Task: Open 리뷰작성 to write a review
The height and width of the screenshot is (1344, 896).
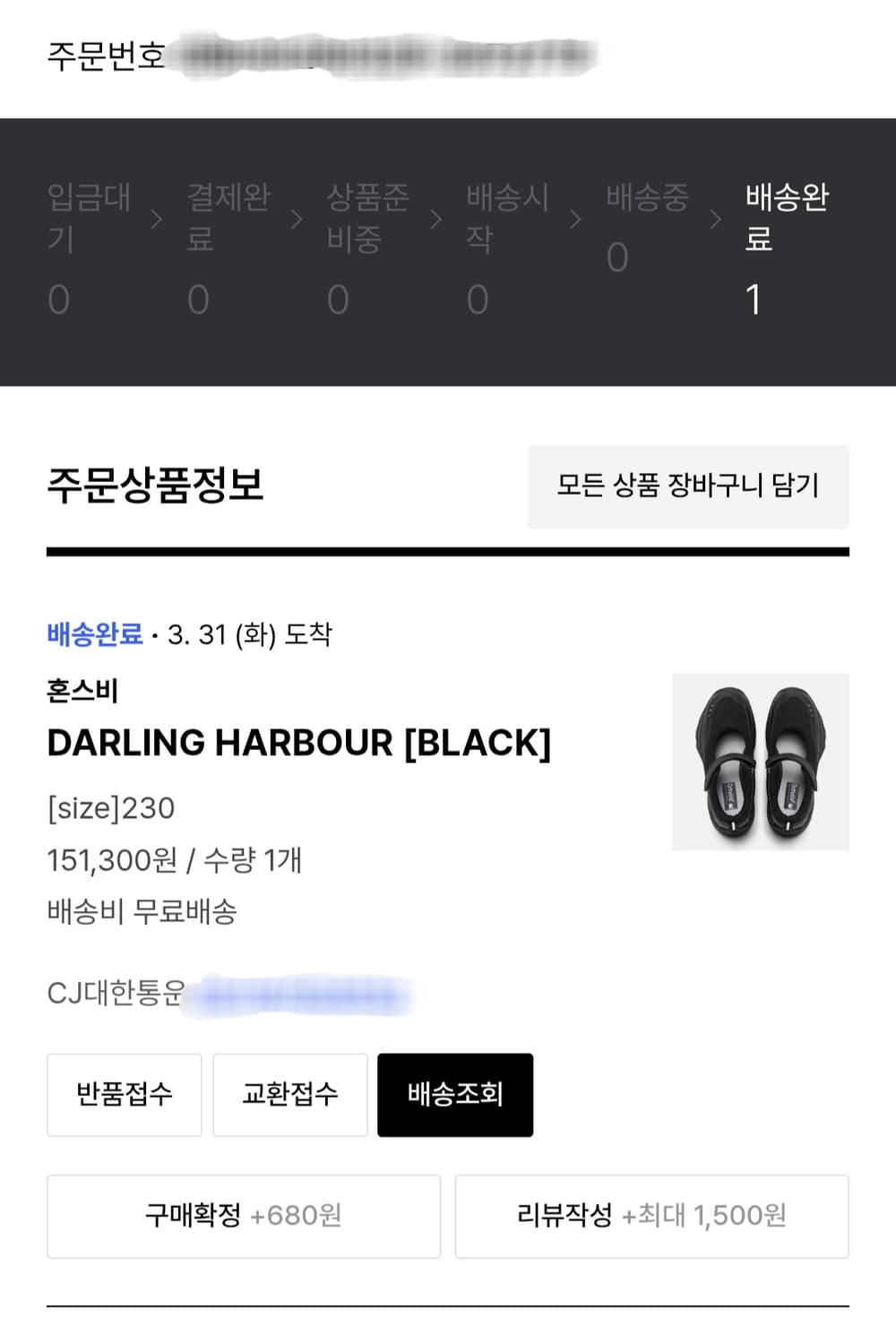Action: point(652,1216)
